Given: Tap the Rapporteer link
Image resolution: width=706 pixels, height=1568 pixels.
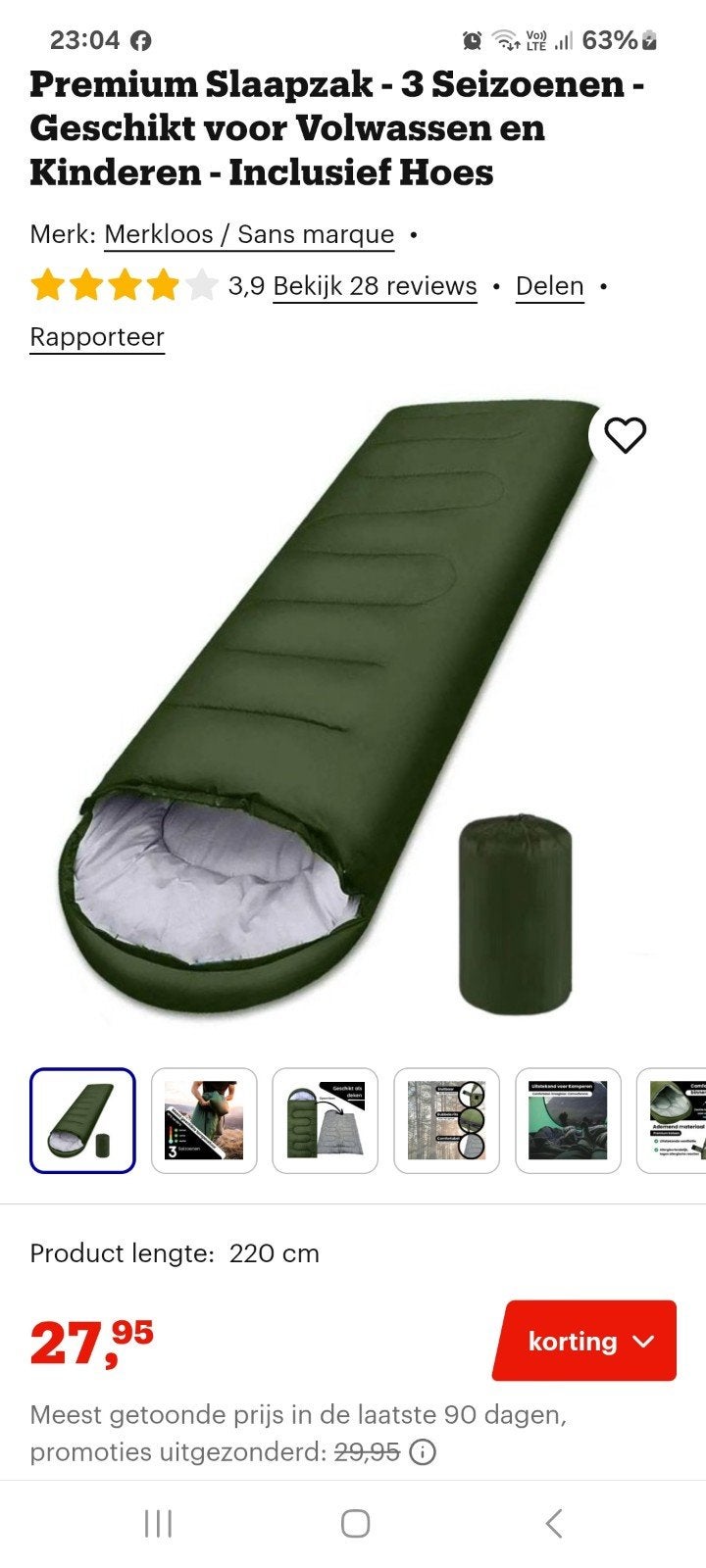Looking at the screenshot, I should pyautogui.click(x=97, y=337).
